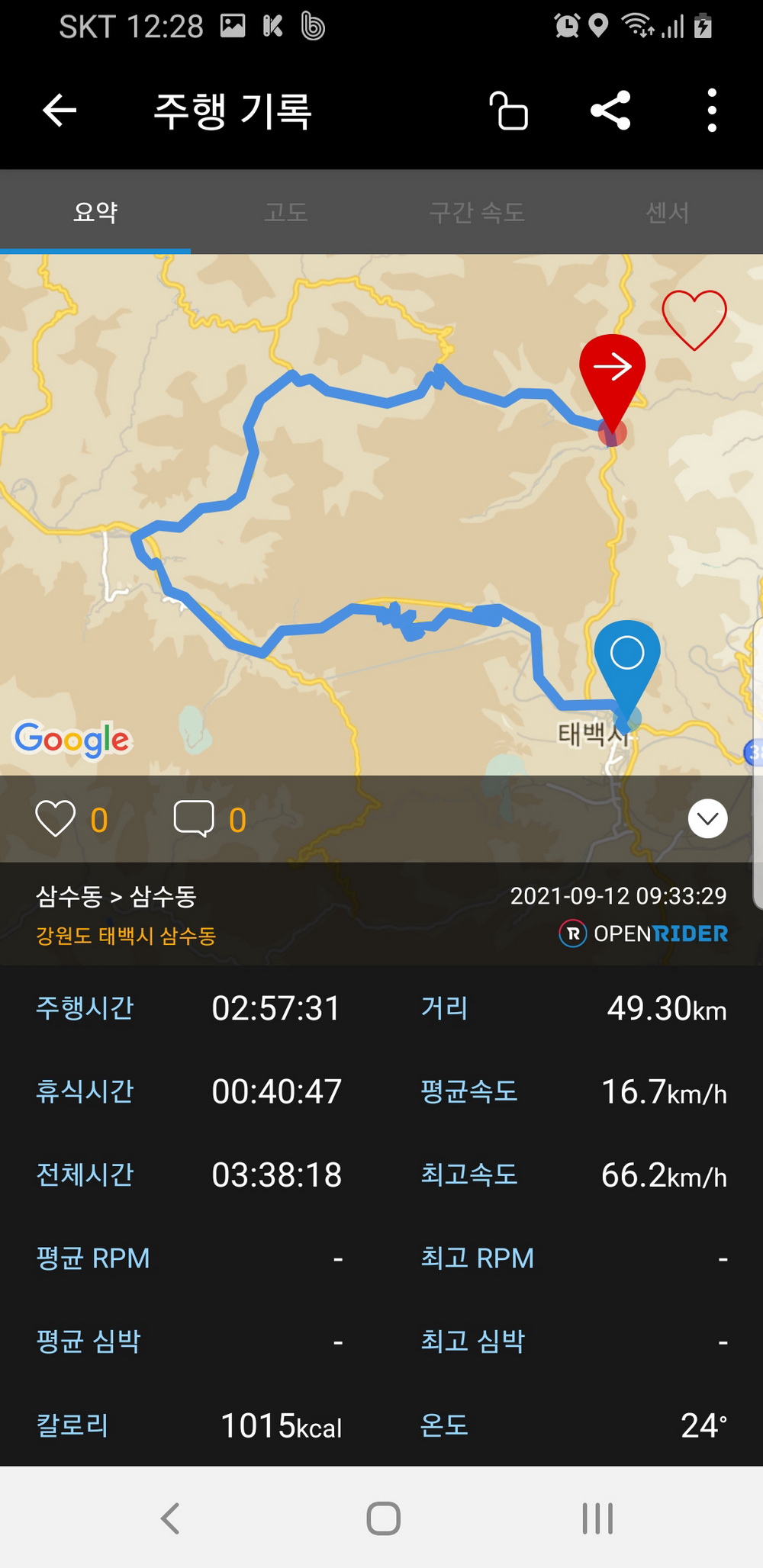This screenshot has height=1568, width=763.
Task: Open comments via the speech bubble
Action: coord(194,819)
